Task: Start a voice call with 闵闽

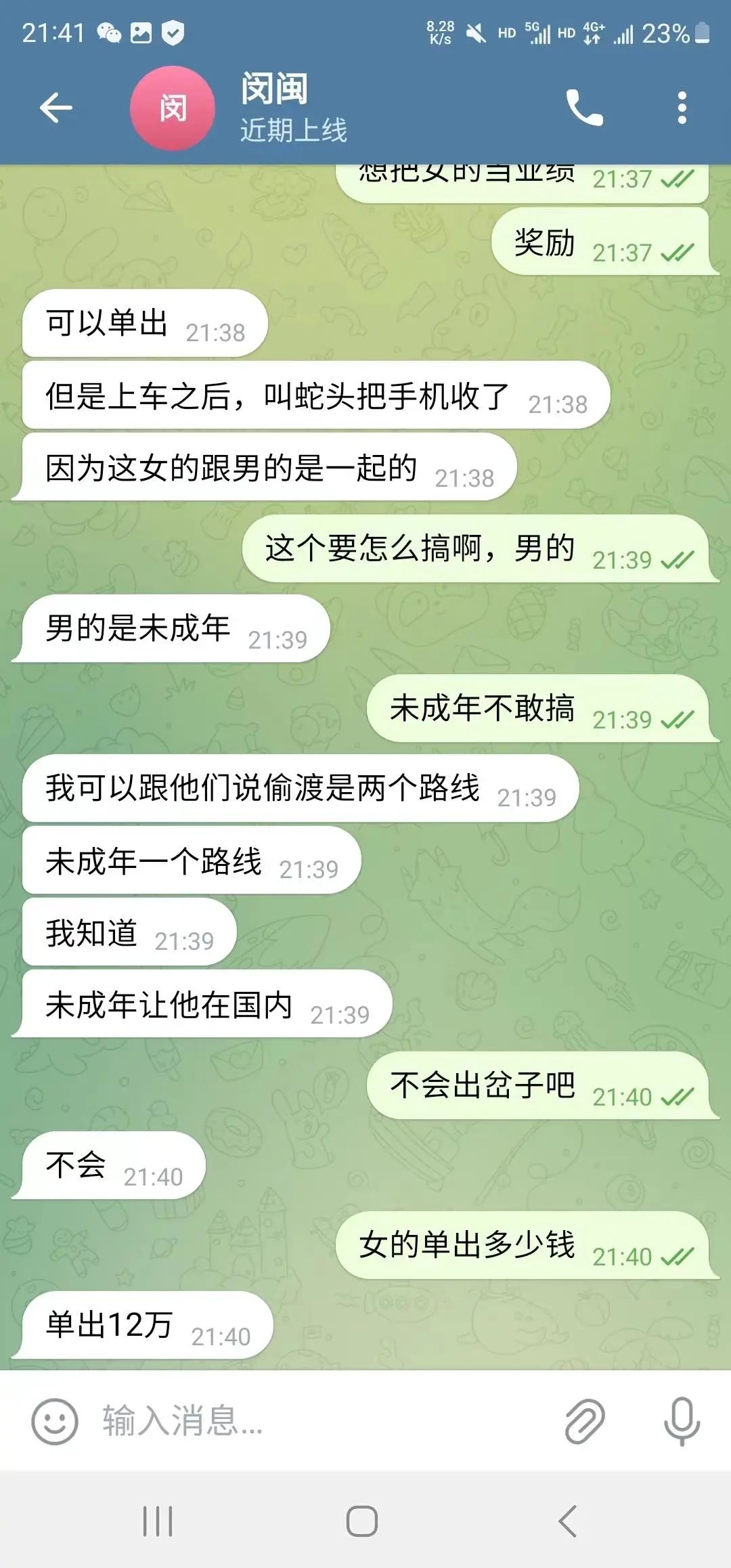Action: pos(584,108)
